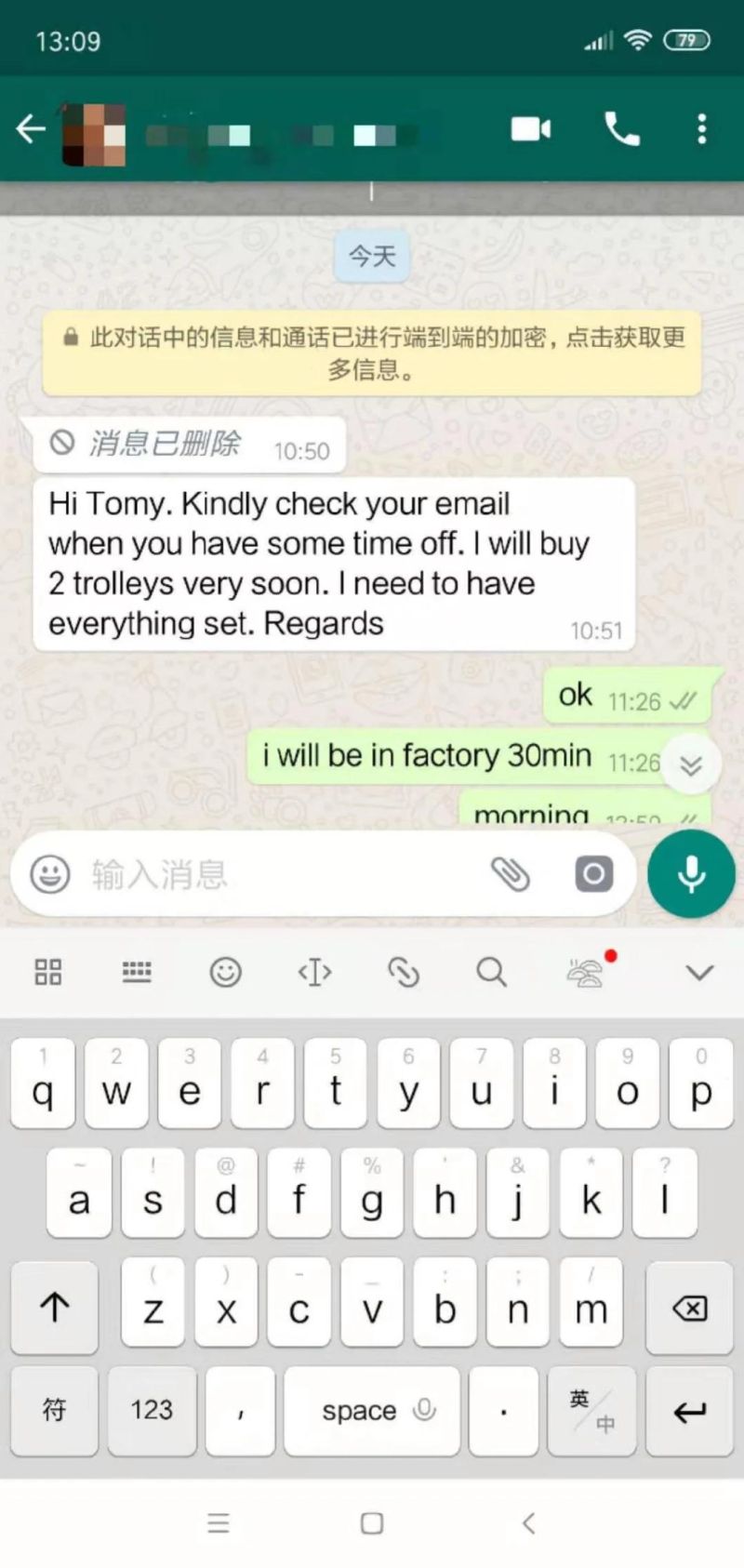Switch keyboard to 123 number layout

click(152, 1410)
